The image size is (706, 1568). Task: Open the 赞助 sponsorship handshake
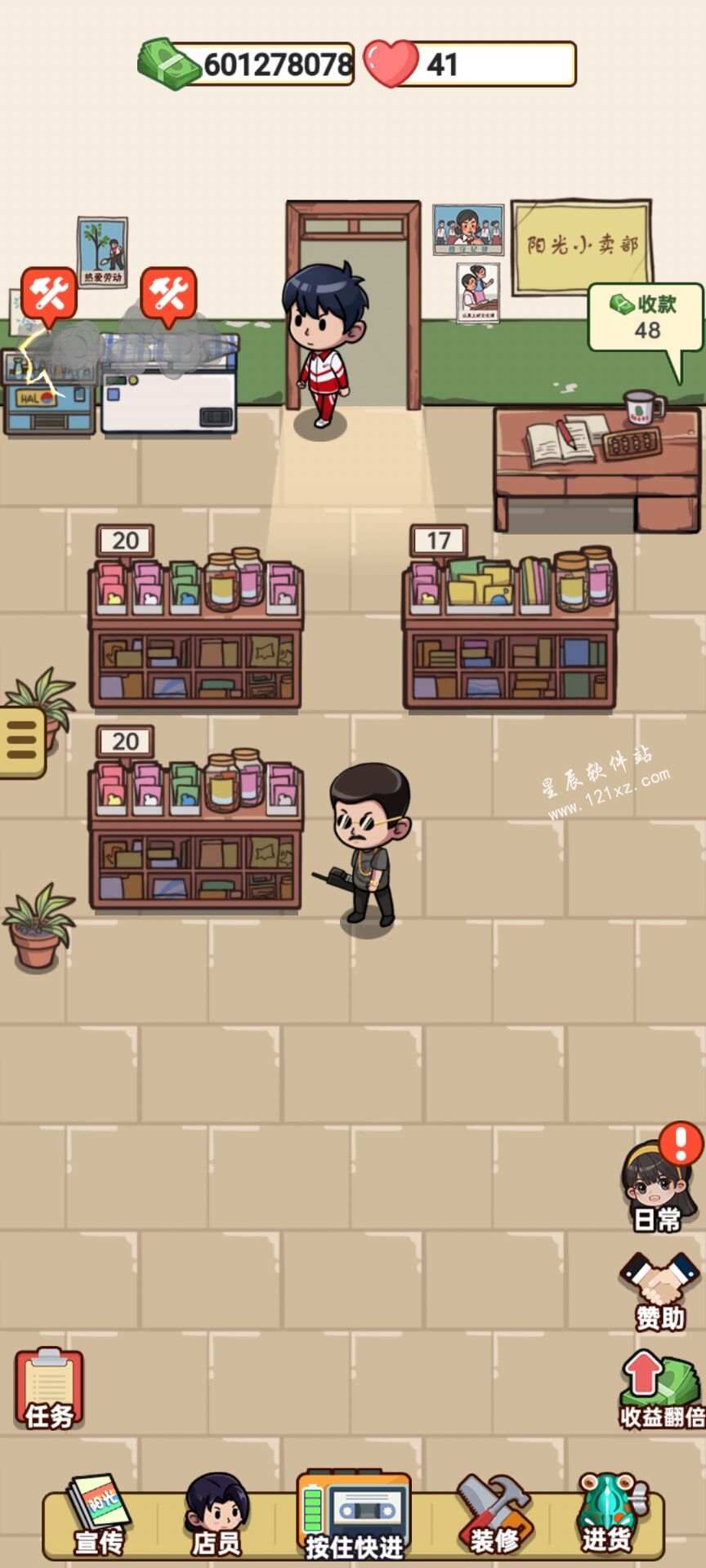coord(660,1290)
